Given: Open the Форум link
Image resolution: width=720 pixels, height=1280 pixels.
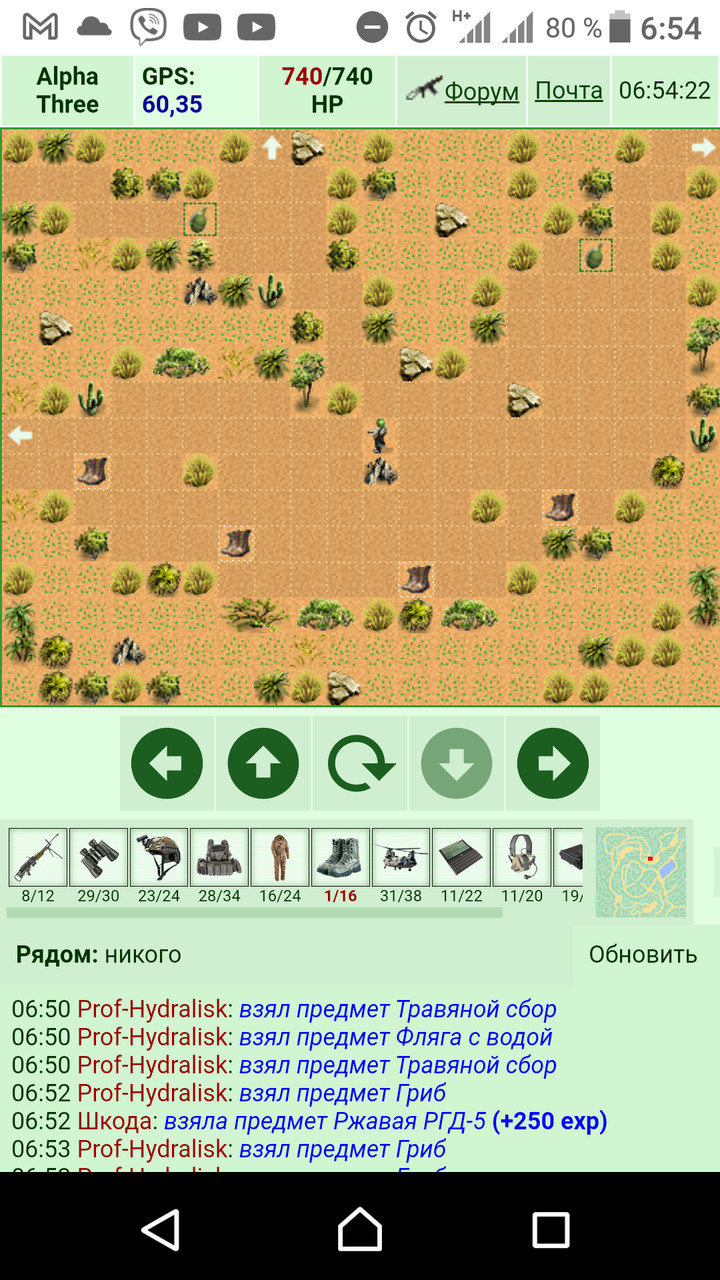Looking at the screenshot, I should (x=481, y=92).
